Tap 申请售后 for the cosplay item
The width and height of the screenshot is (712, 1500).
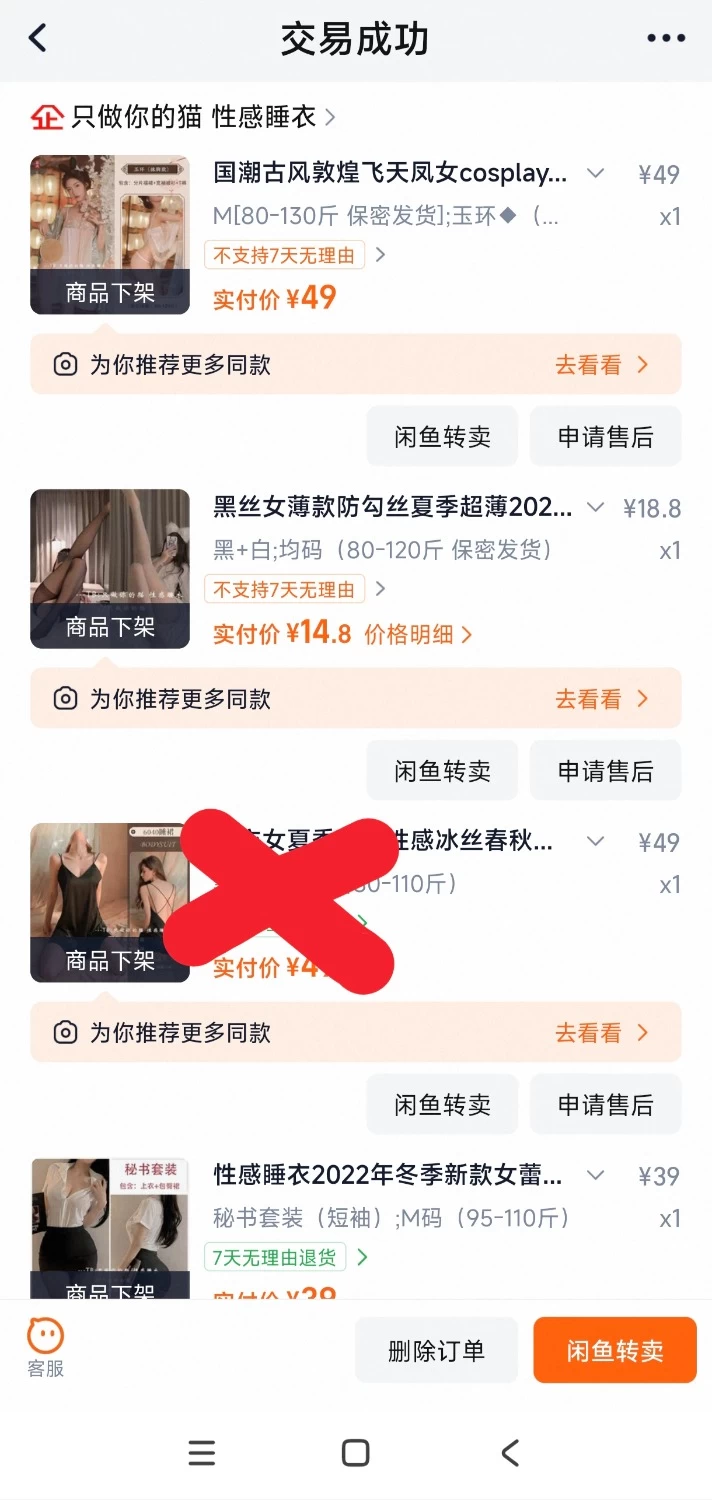605,437
